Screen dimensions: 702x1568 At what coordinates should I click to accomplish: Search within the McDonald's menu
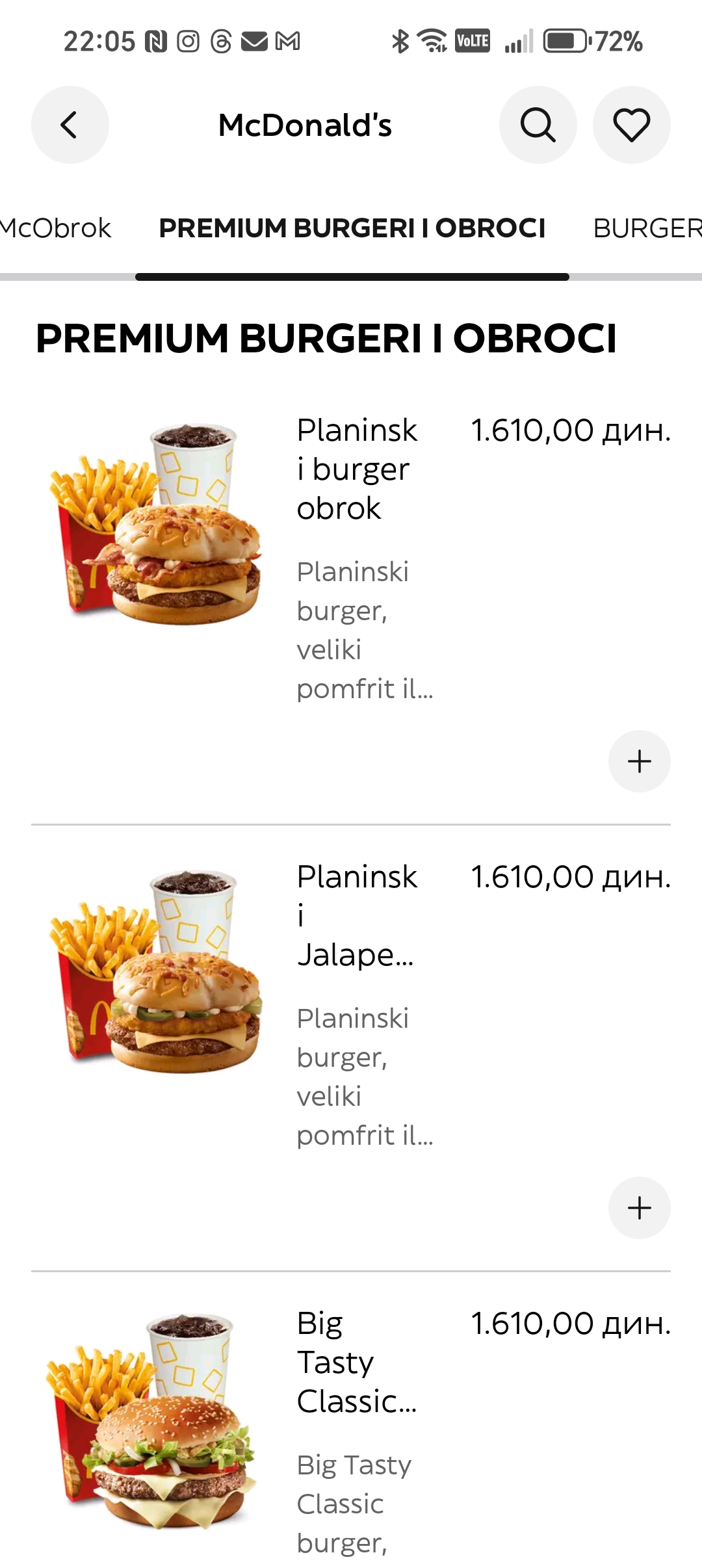(538, 125)
